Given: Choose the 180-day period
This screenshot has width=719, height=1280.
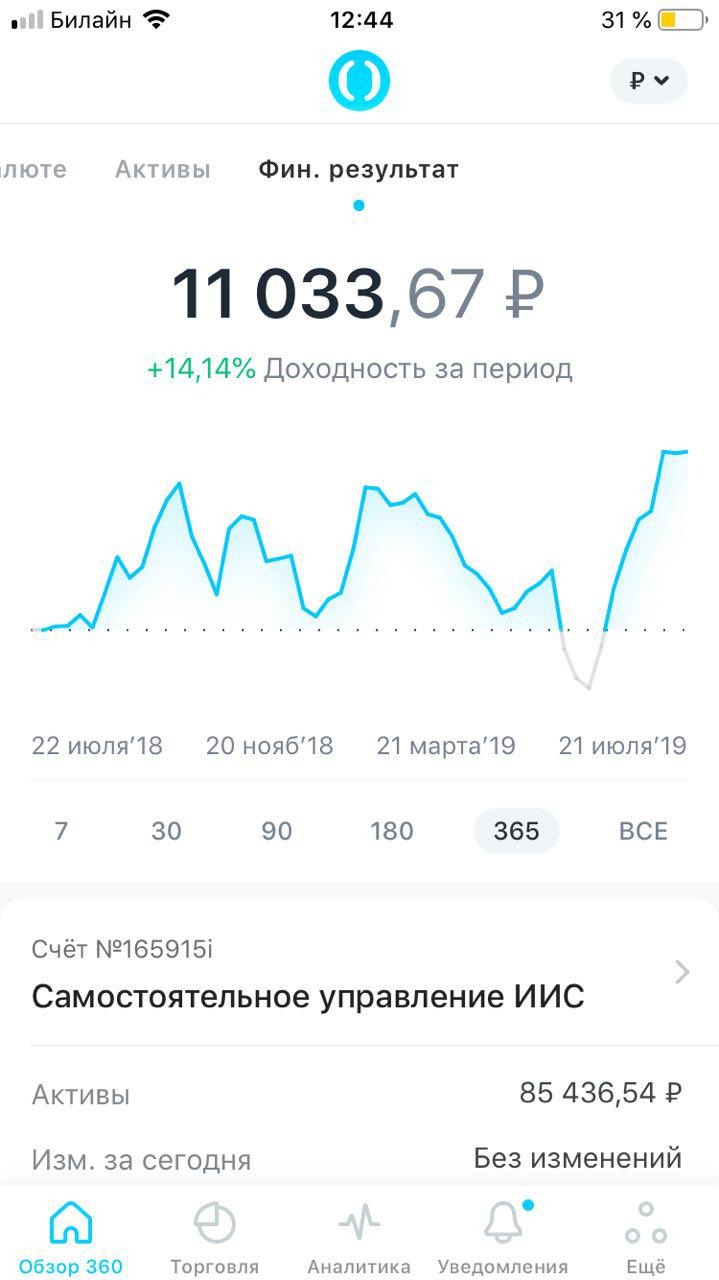Looking at the screenshot, I should pyautogui.click(x=391, y=831).
